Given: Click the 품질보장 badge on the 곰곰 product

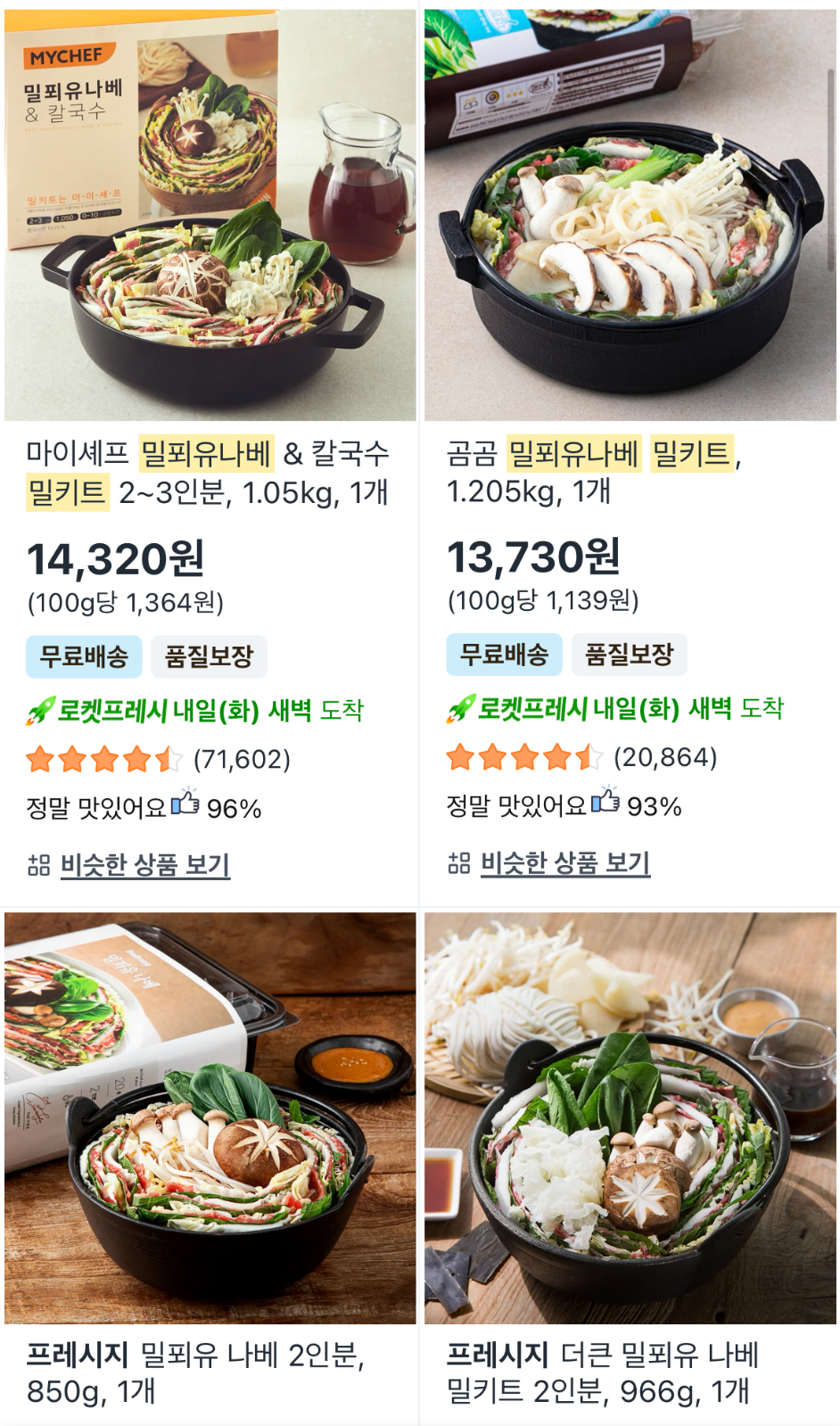Looking at the screenshot, I should [630, 654].
